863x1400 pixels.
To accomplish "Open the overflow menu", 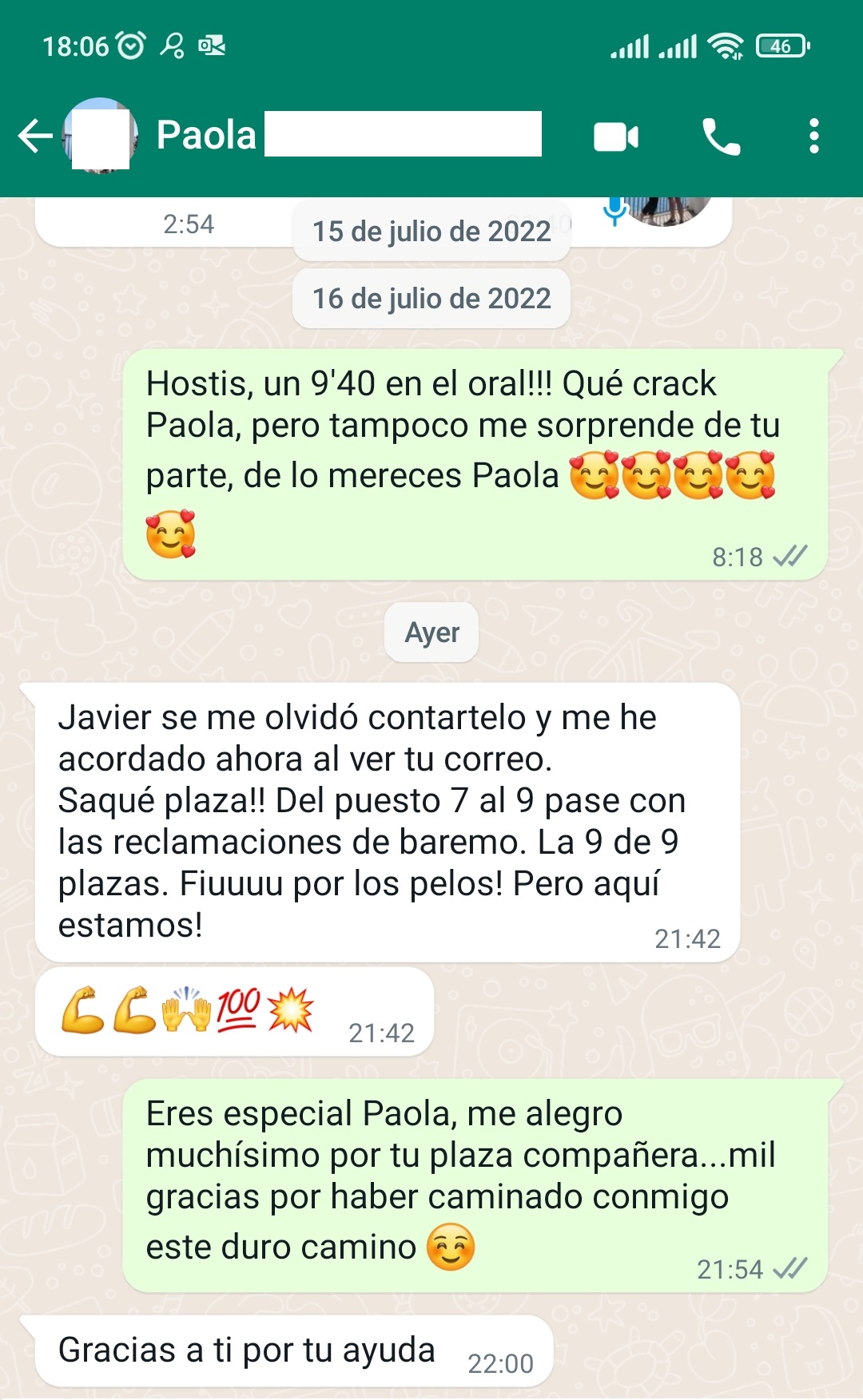I will (813, 137).
